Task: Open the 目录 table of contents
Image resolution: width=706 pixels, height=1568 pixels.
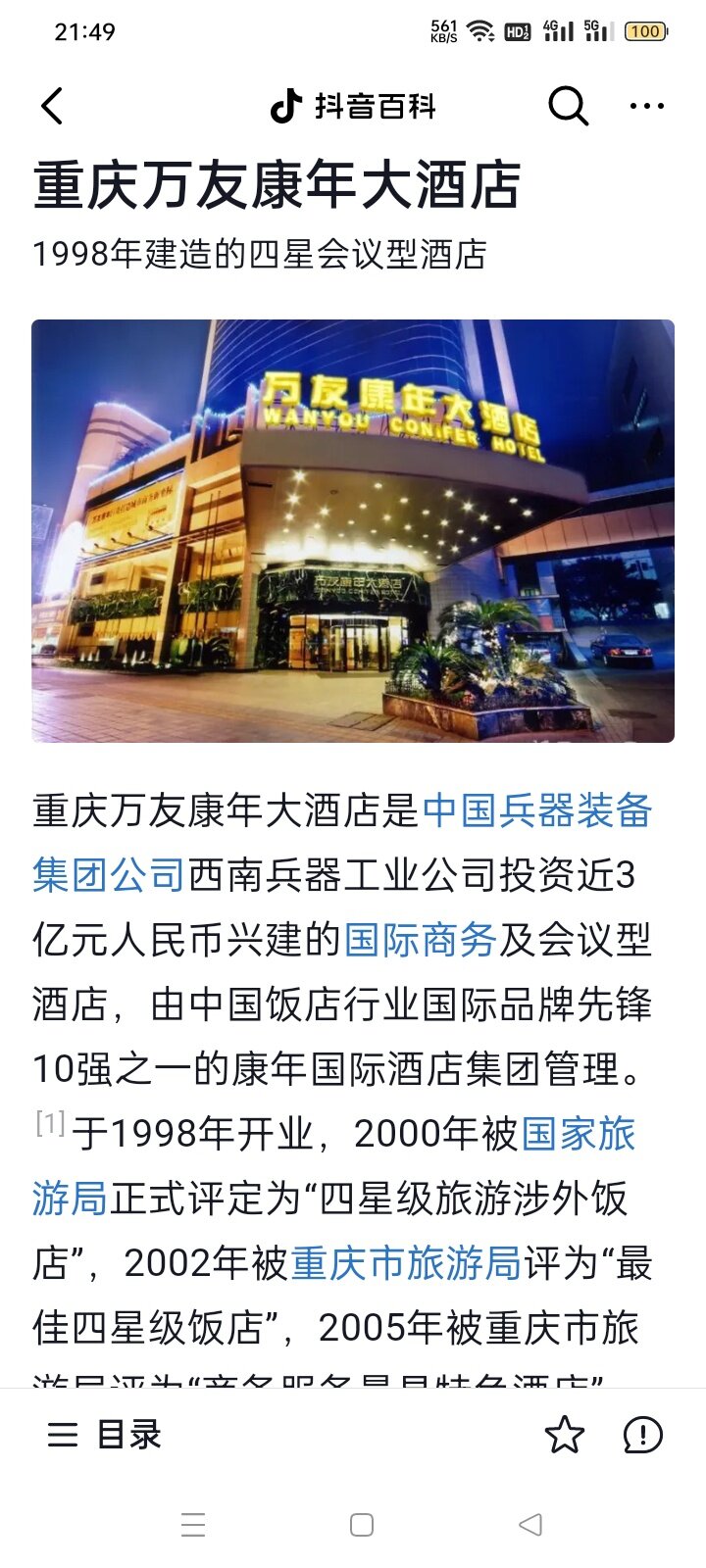Action: tap(105, 1435)
